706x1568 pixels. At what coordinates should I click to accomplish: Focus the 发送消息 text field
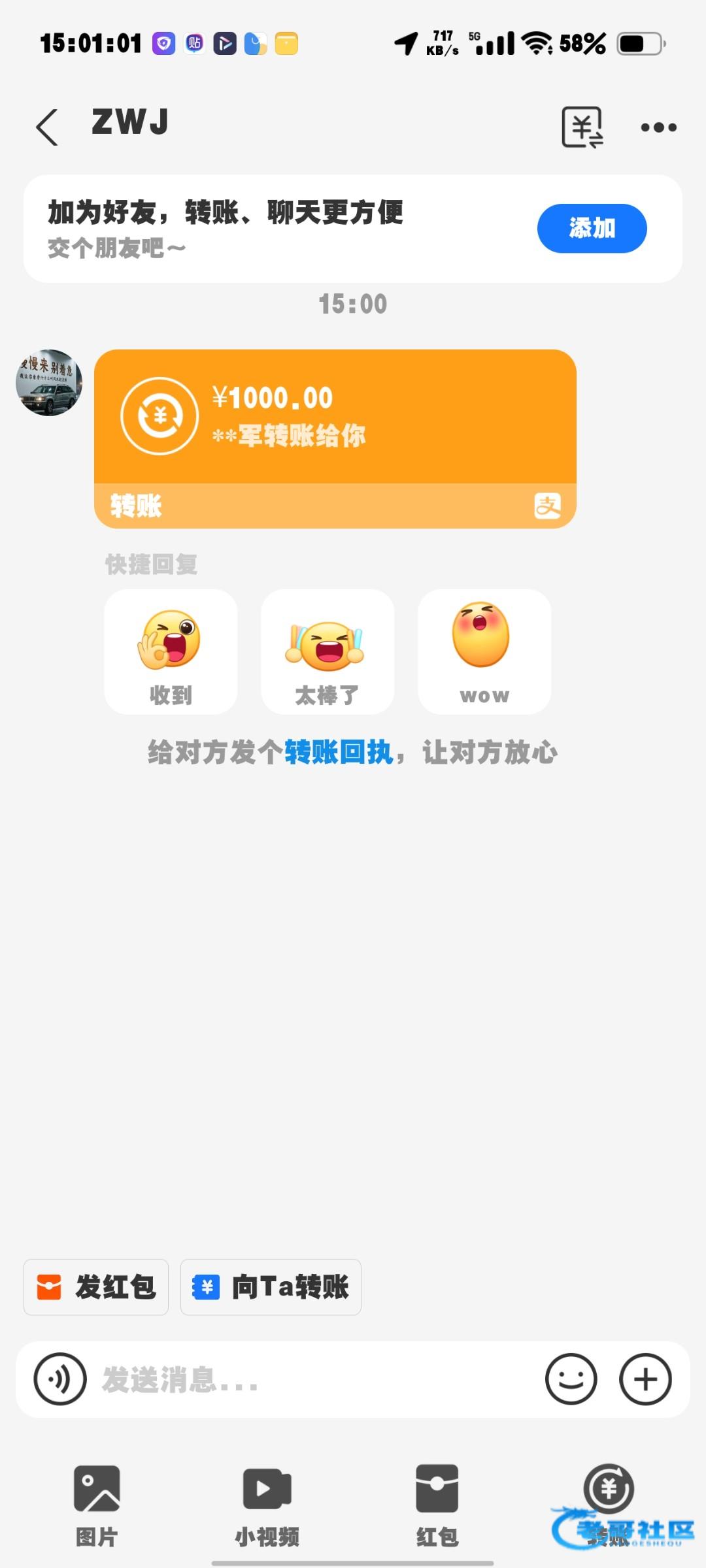[x=314, y=1379]
